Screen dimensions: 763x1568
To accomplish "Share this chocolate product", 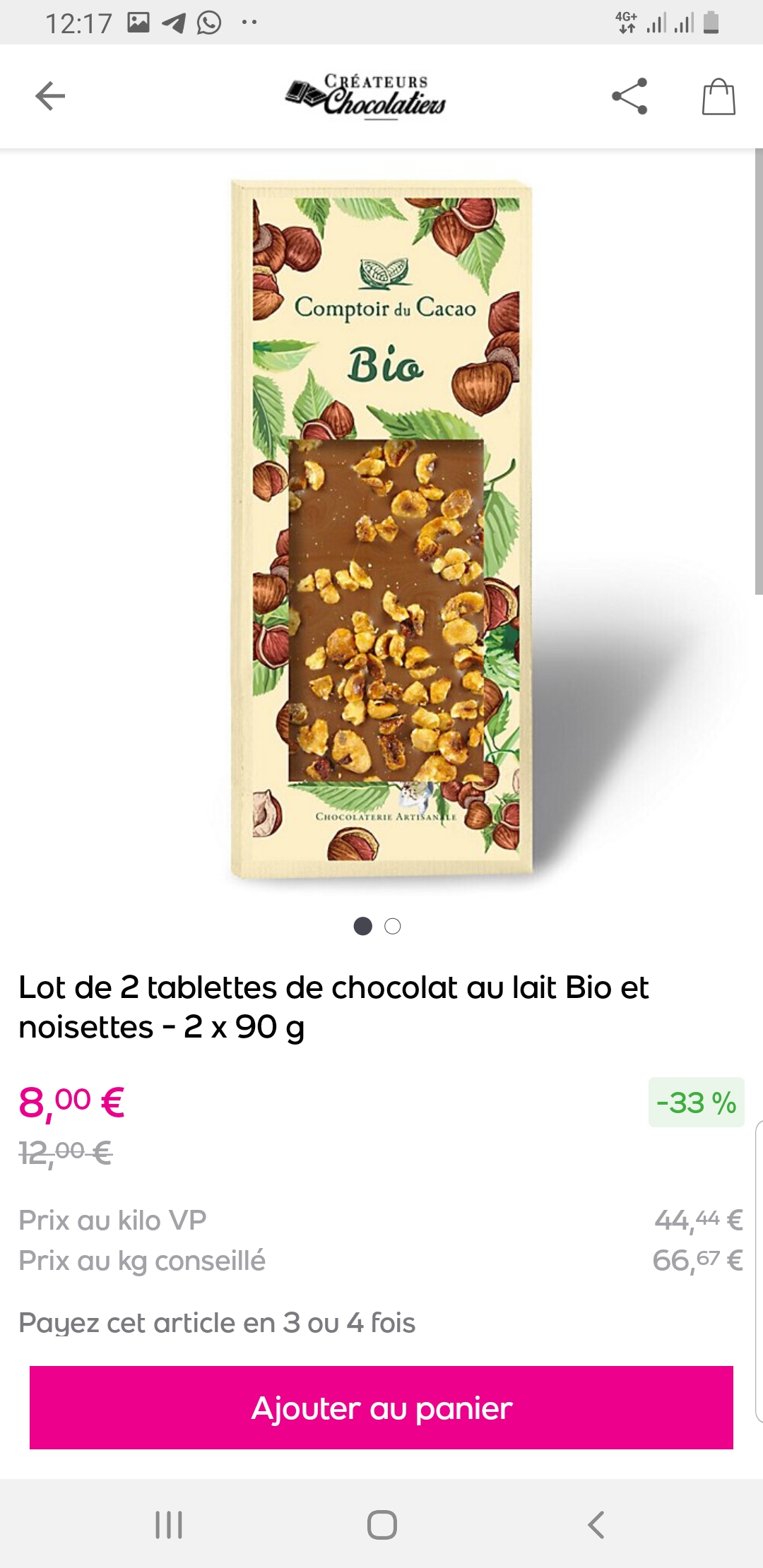I will (629, 96).
